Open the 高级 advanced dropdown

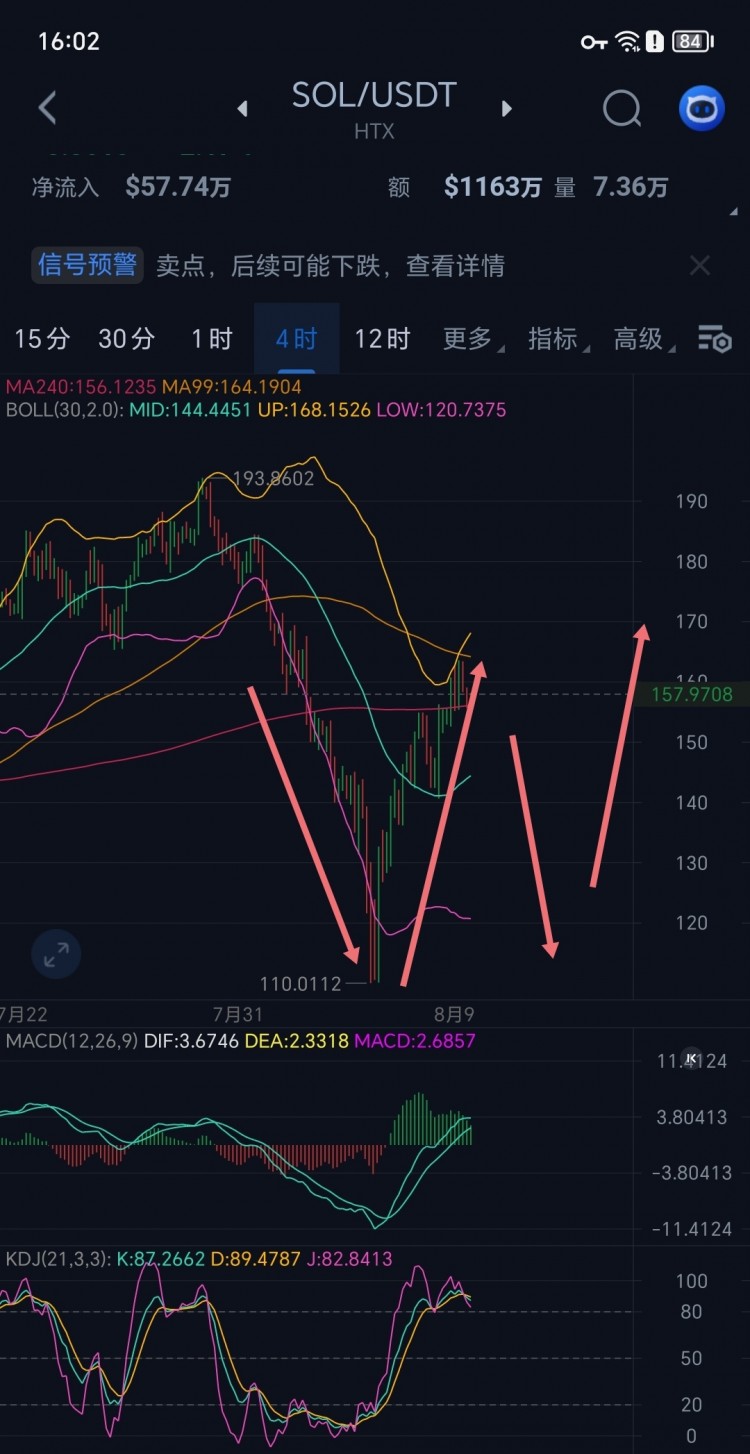tap(642, 339)
